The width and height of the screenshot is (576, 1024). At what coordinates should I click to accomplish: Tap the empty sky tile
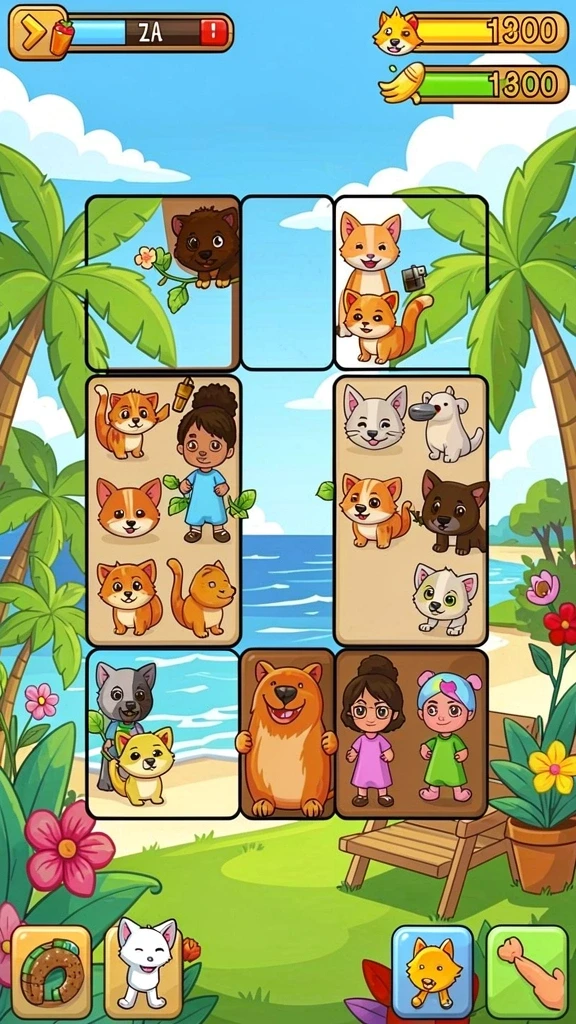click(287, 283)
